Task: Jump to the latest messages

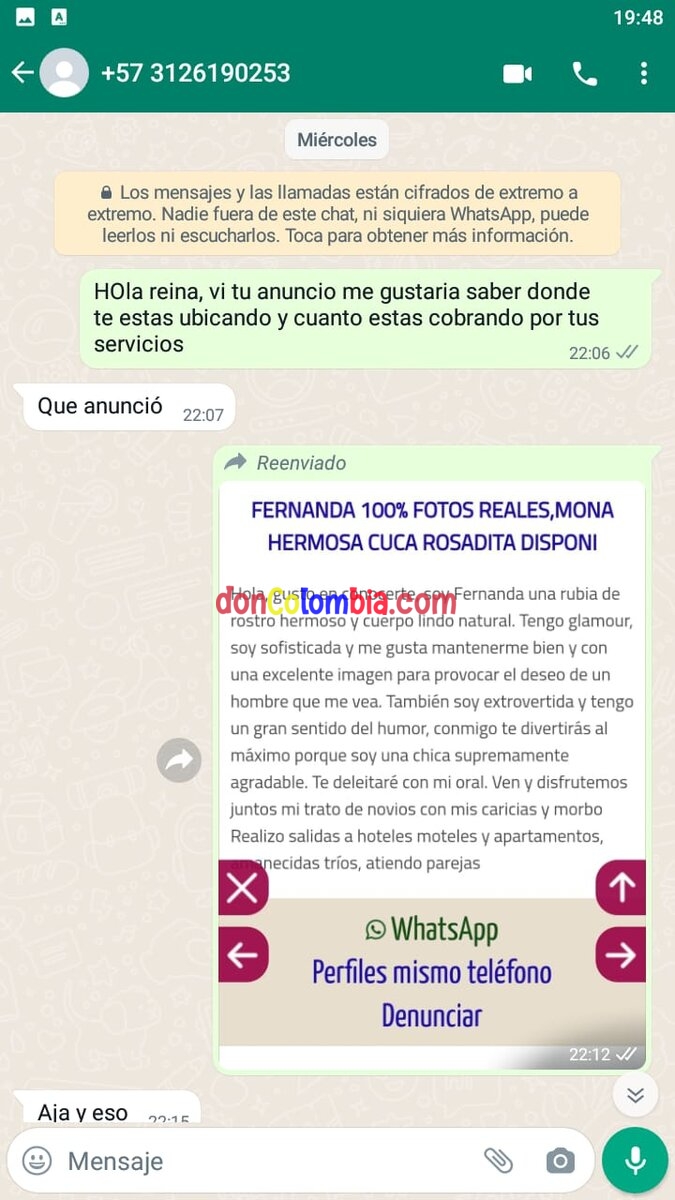Action: tap(635, 1095)
